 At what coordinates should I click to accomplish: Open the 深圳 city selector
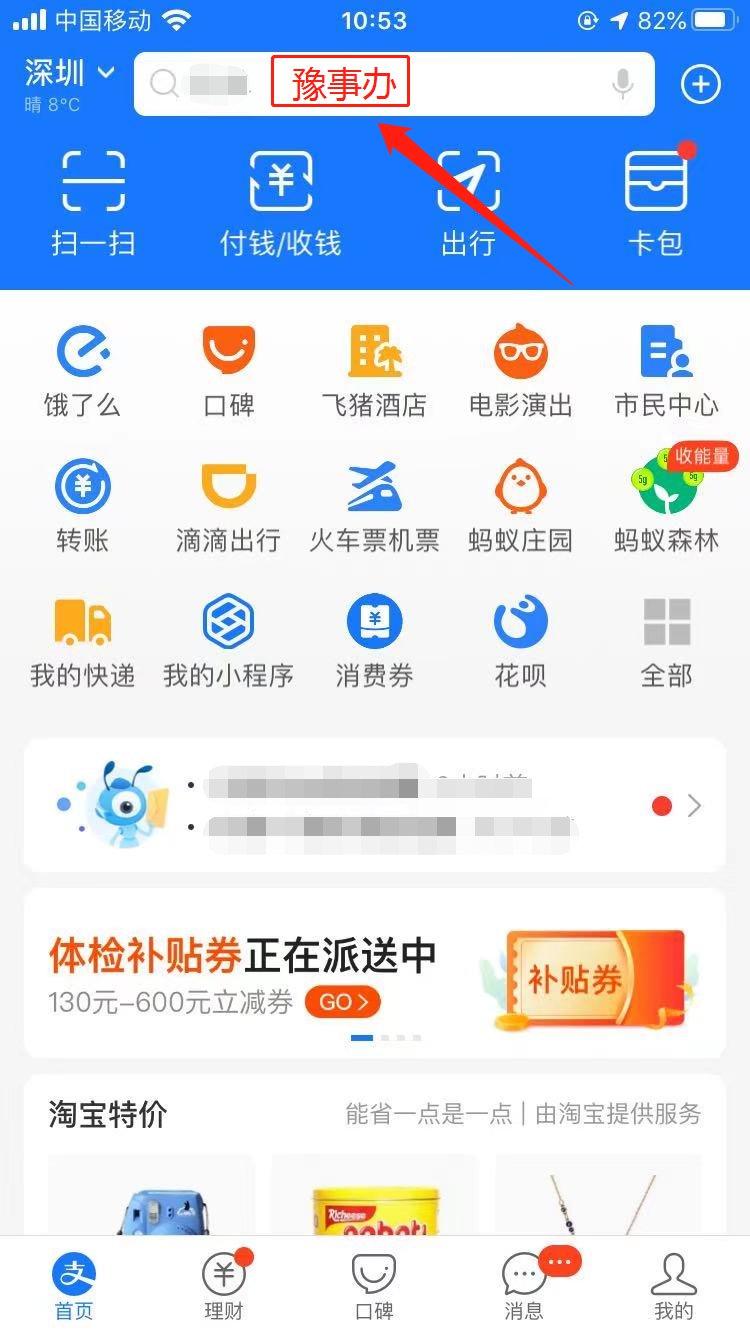[68, 74]
